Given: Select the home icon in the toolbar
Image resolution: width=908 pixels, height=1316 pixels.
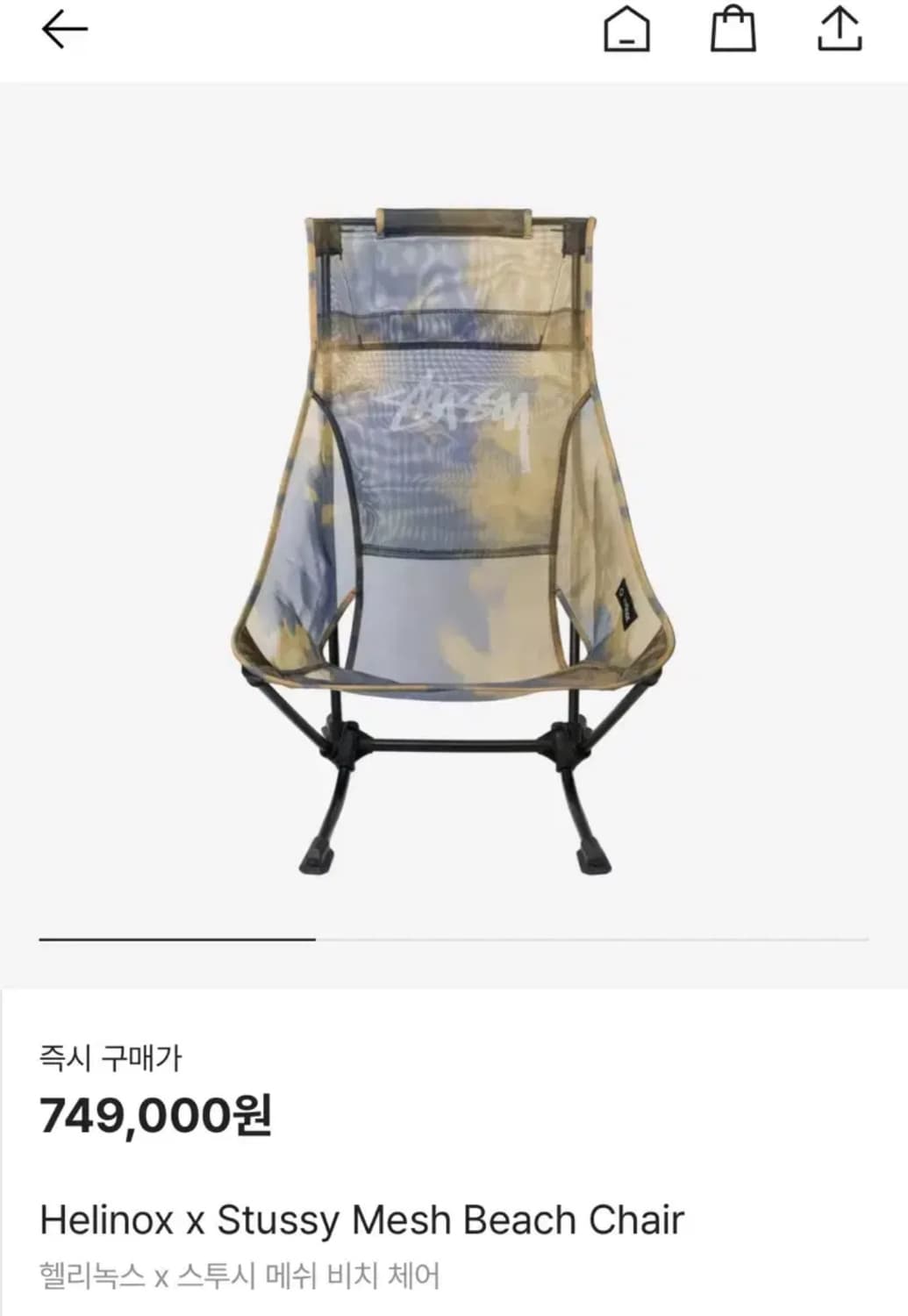Looking at the screenshot, I should [626, 29].
